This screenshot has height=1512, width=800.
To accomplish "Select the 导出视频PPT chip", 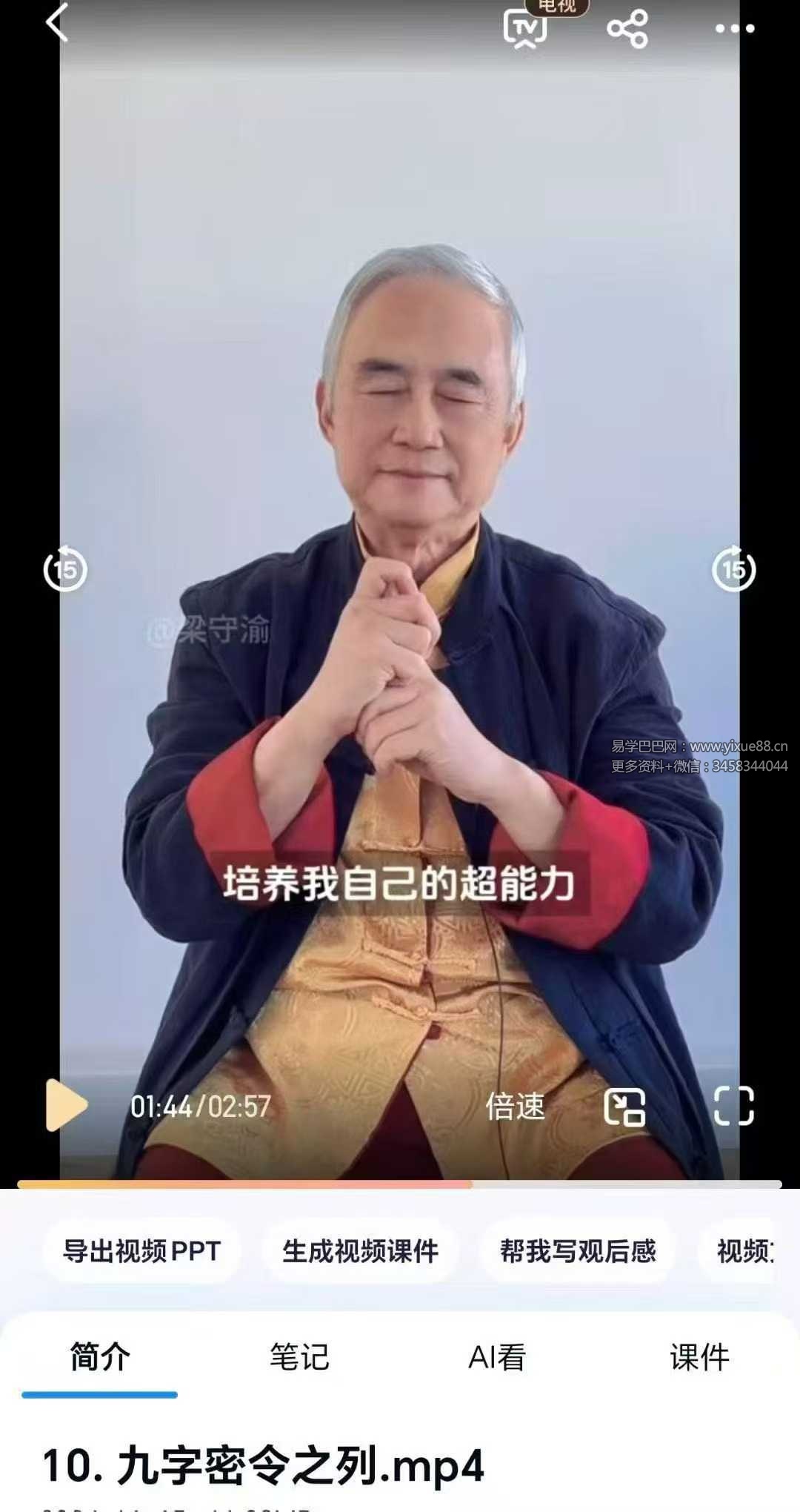I will [x=141, y=1251].
